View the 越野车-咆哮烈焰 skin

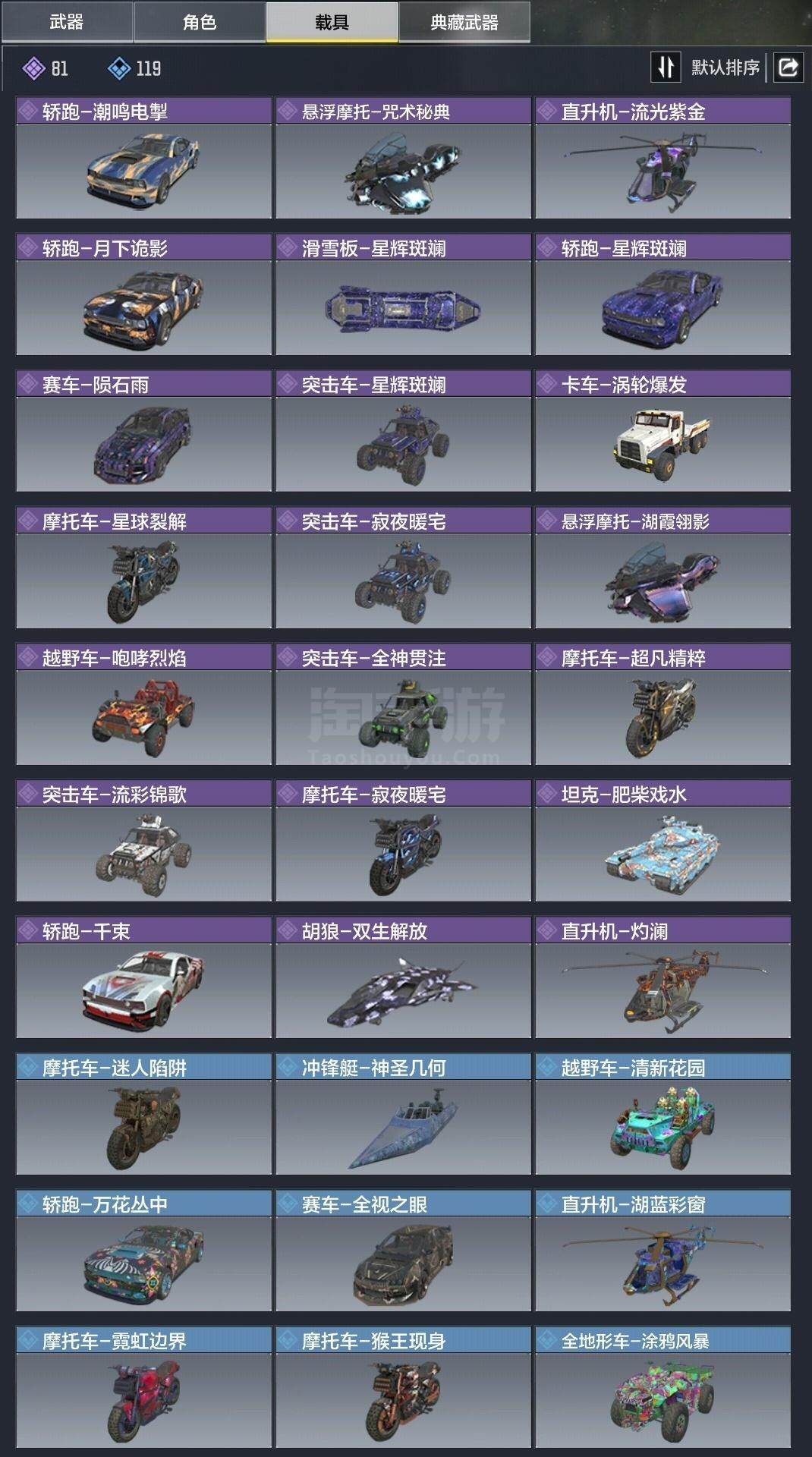[144, 704]
